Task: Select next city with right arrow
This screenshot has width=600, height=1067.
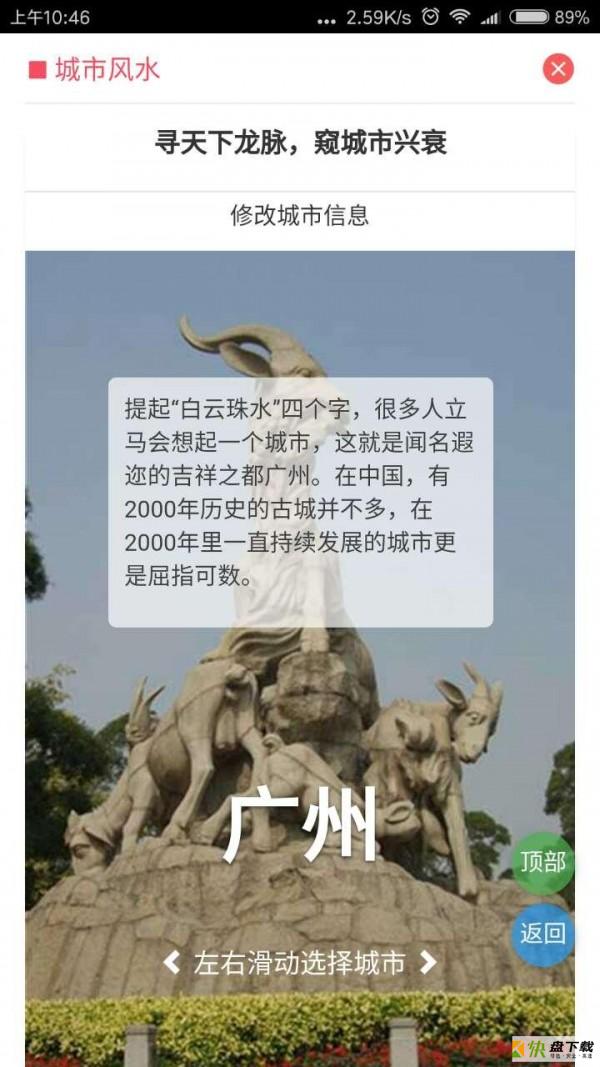Action: point(428,963)
